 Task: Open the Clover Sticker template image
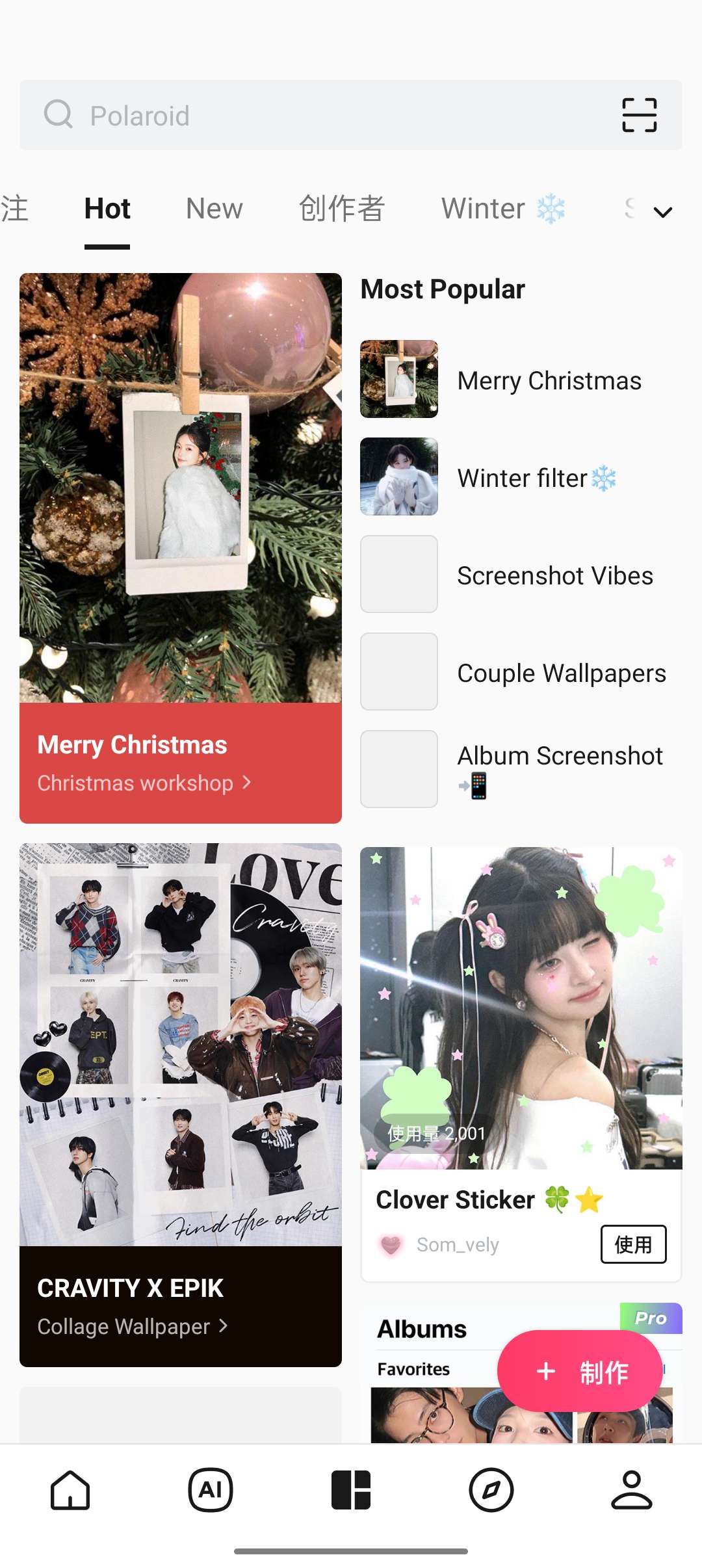tap(521, 1008)
